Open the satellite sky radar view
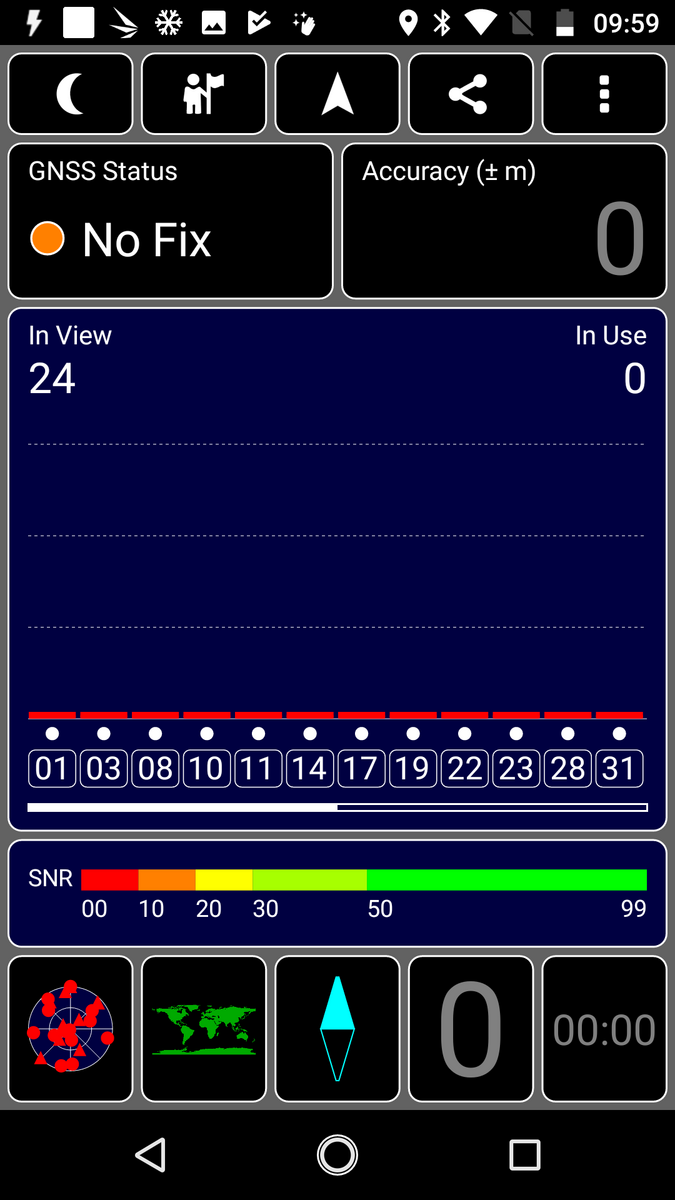Screen dimensions: 675x1200 click(x=71, y=1029)
